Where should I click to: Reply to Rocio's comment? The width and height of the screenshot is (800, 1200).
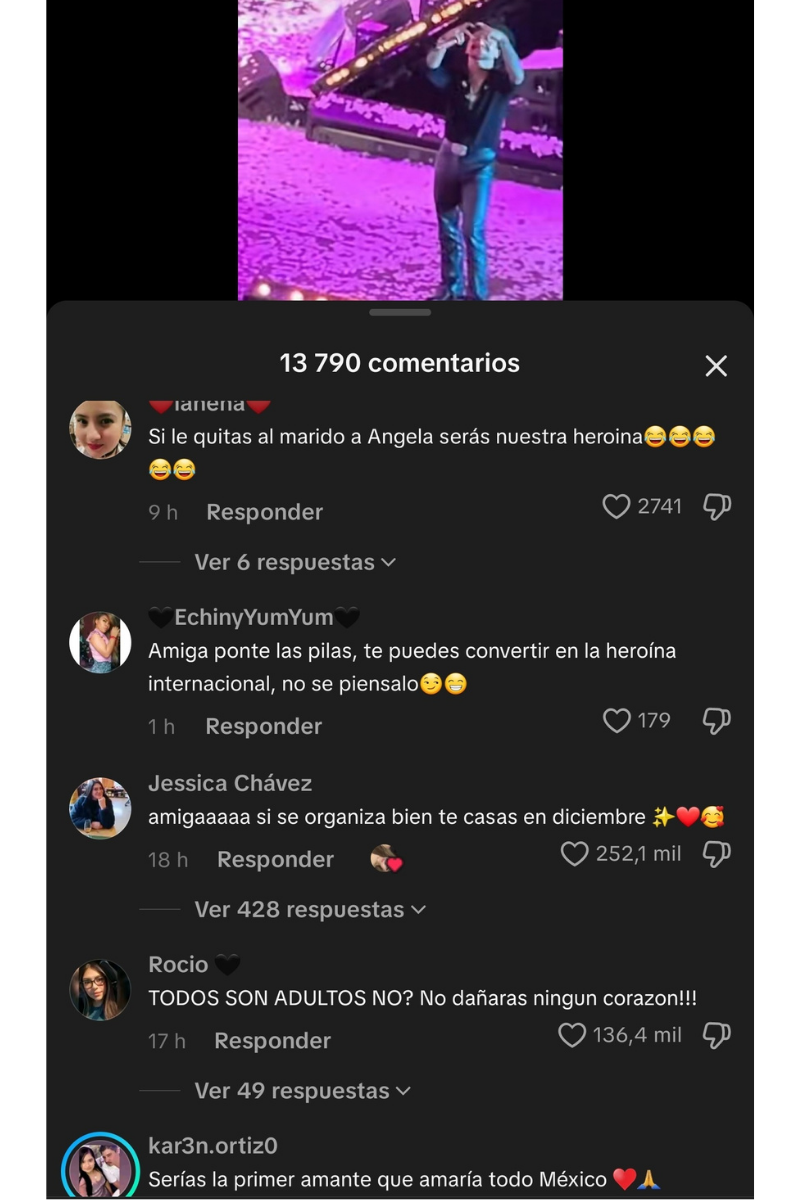[x=272, y=1041]
